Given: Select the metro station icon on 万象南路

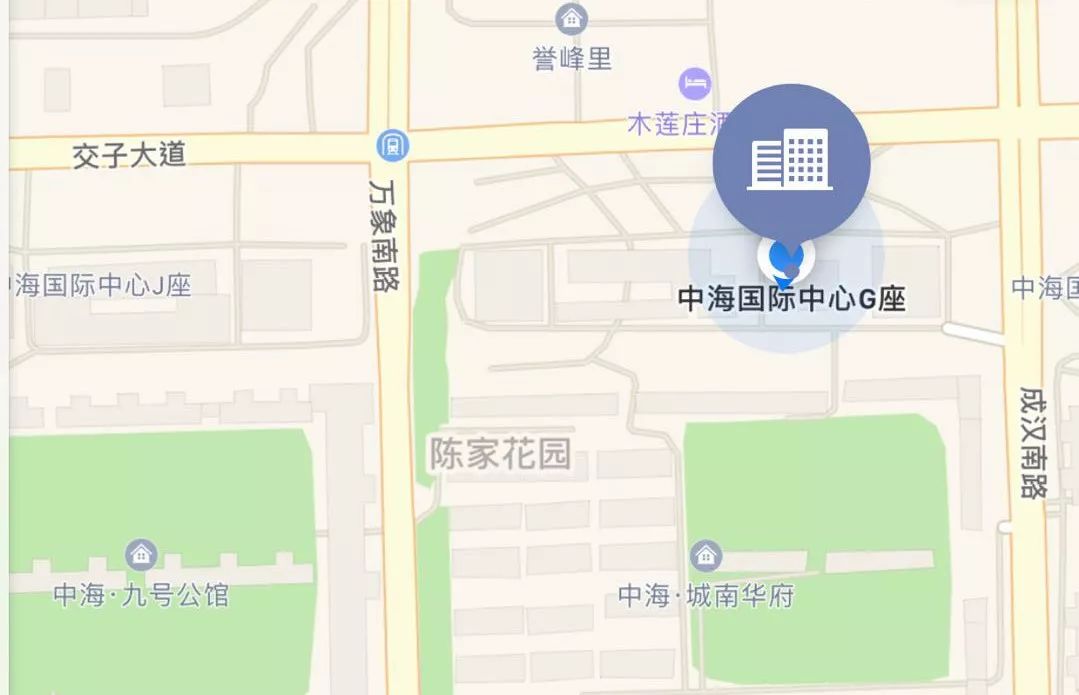Looking at the screenshot, I should click(393, 146).
